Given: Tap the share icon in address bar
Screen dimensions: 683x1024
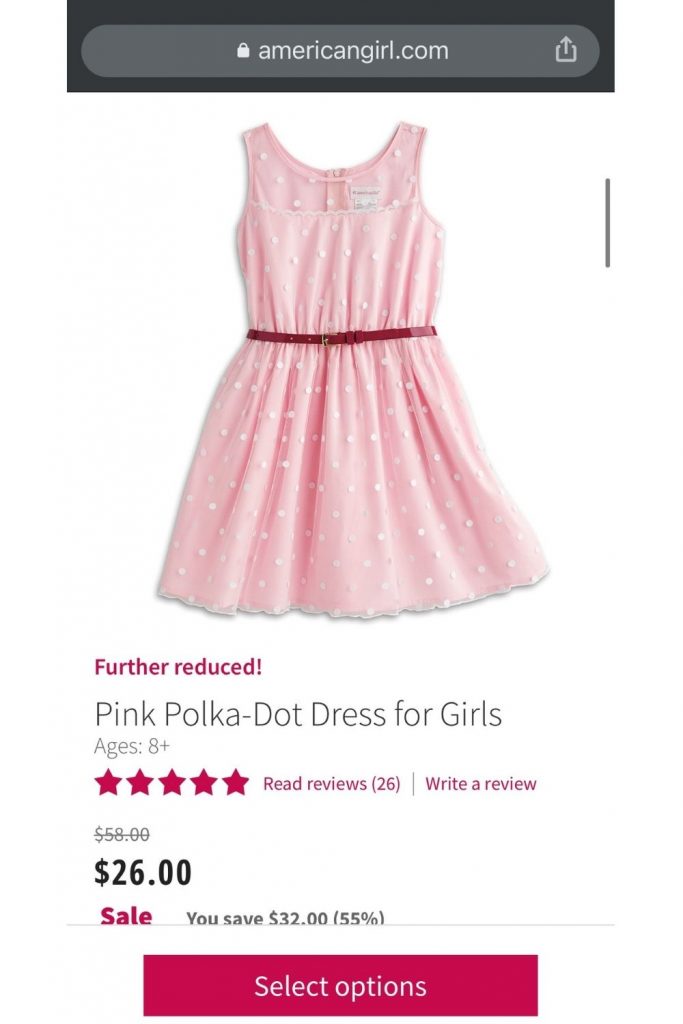Looking at the screenshot, I should [565, 50].
